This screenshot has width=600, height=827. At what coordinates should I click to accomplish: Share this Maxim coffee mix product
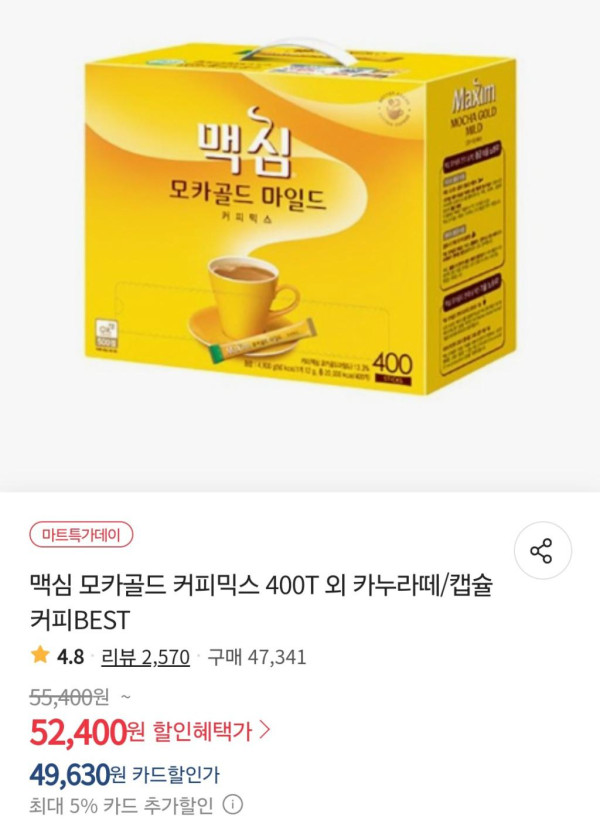click(x=543, y=551)
